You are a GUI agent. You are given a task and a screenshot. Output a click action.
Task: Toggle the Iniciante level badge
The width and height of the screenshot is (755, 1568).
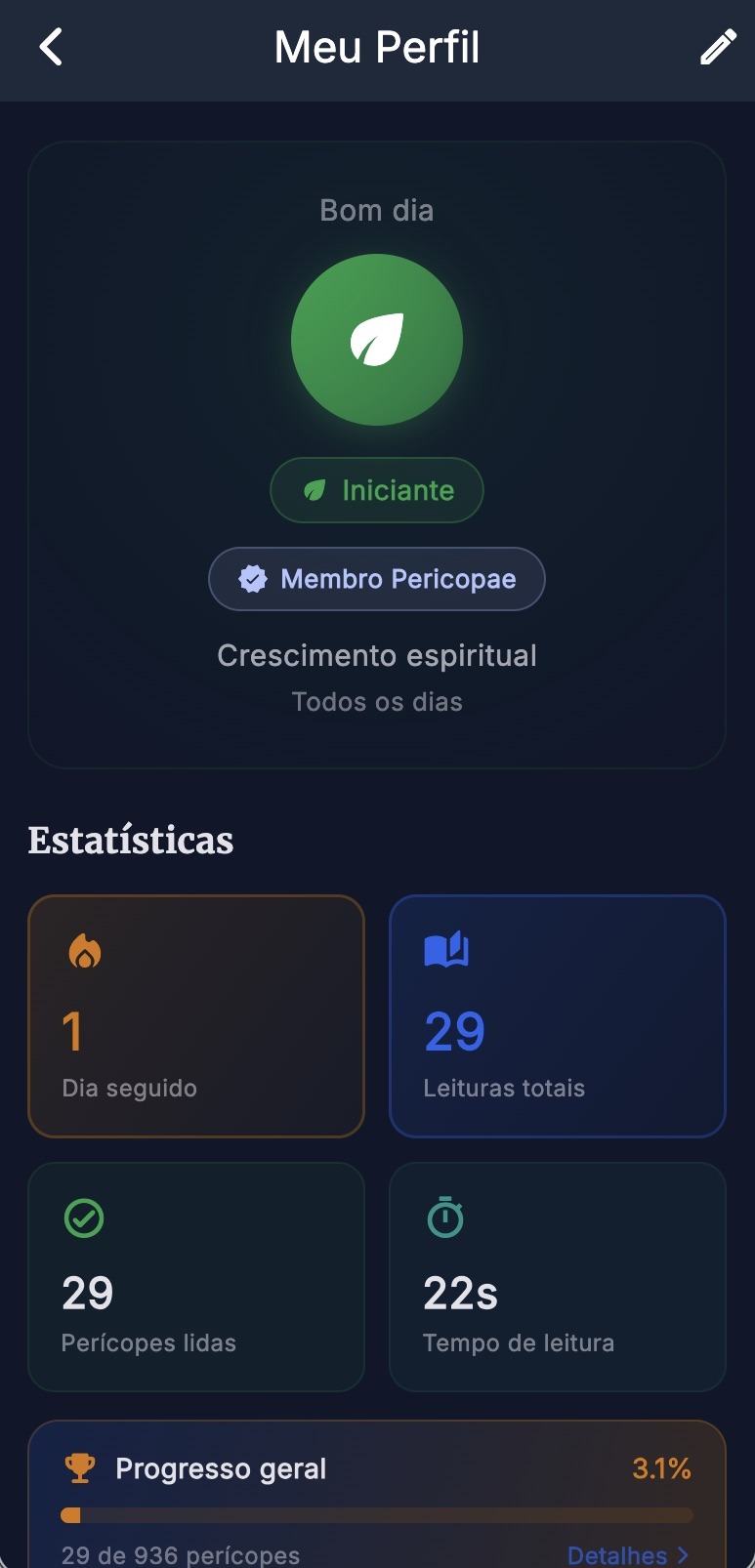point(377,490)
